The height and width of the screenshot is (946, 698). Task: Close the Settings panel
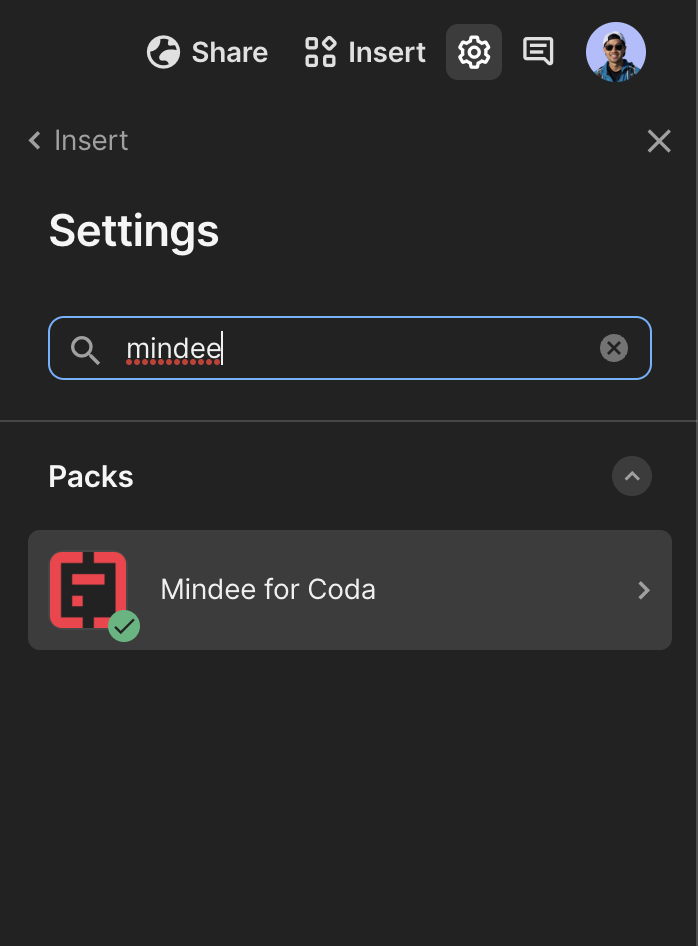[x=659, y=141]
